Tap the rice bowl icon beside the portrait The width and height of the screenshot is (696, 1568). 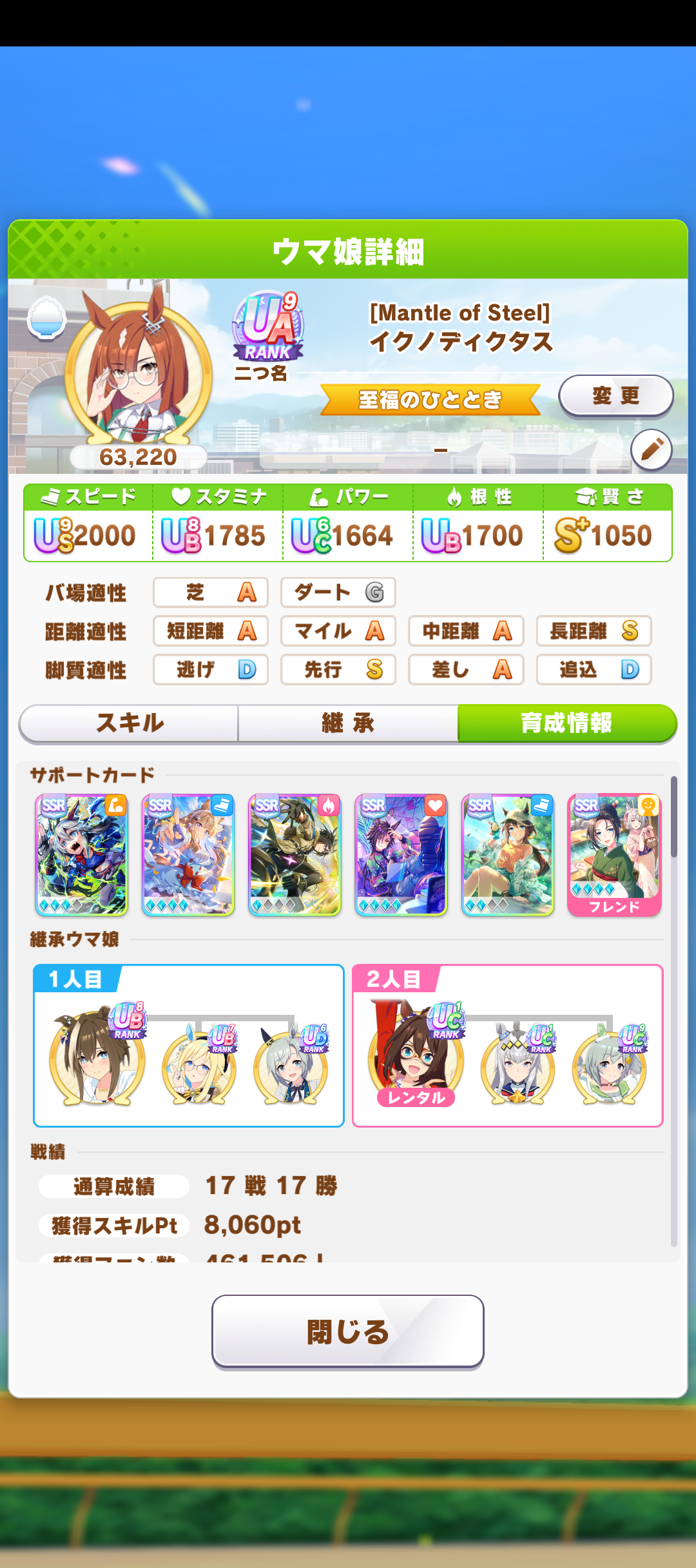tap(46, 317)
